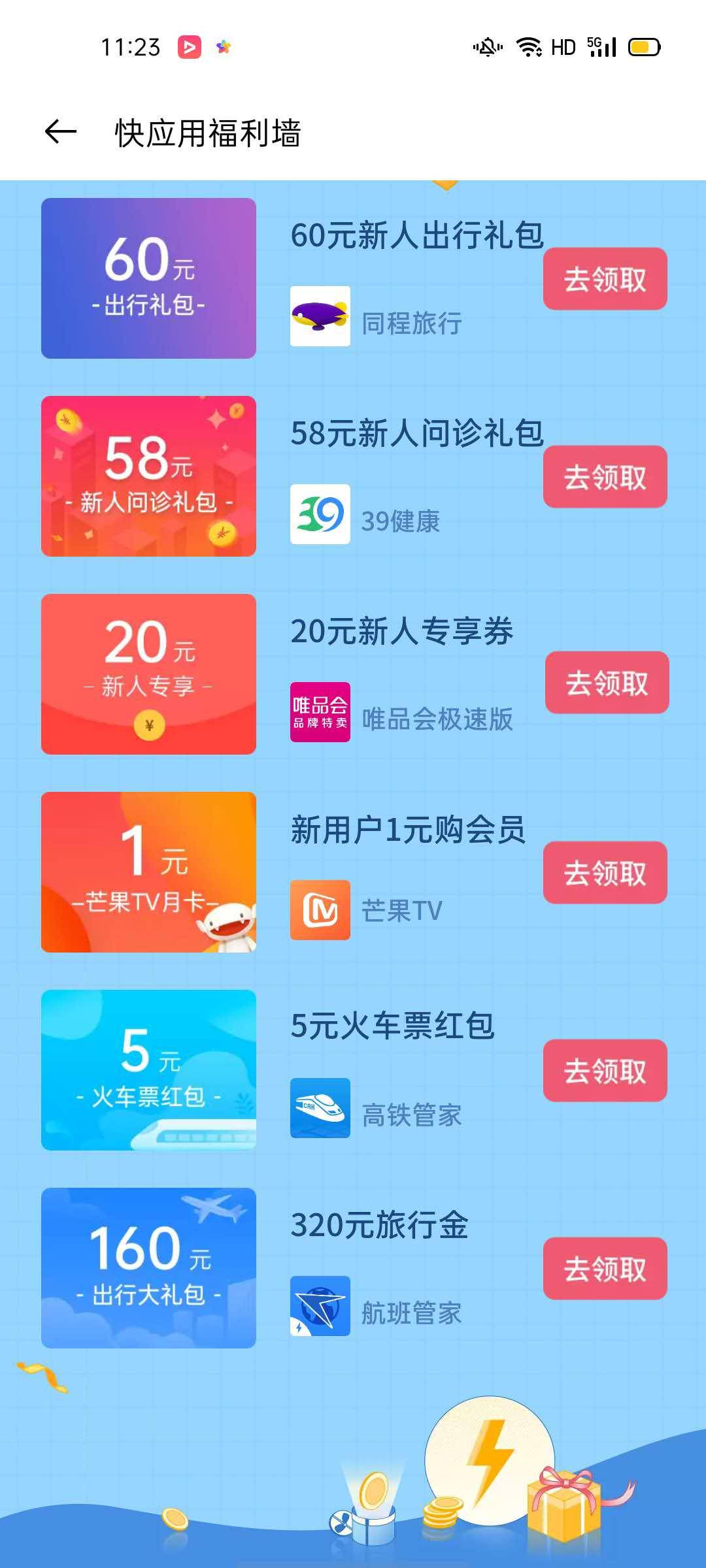Screen dimensions: 706x1568
Task: View the 20元 新人专享 card
Action: [148, 674]
